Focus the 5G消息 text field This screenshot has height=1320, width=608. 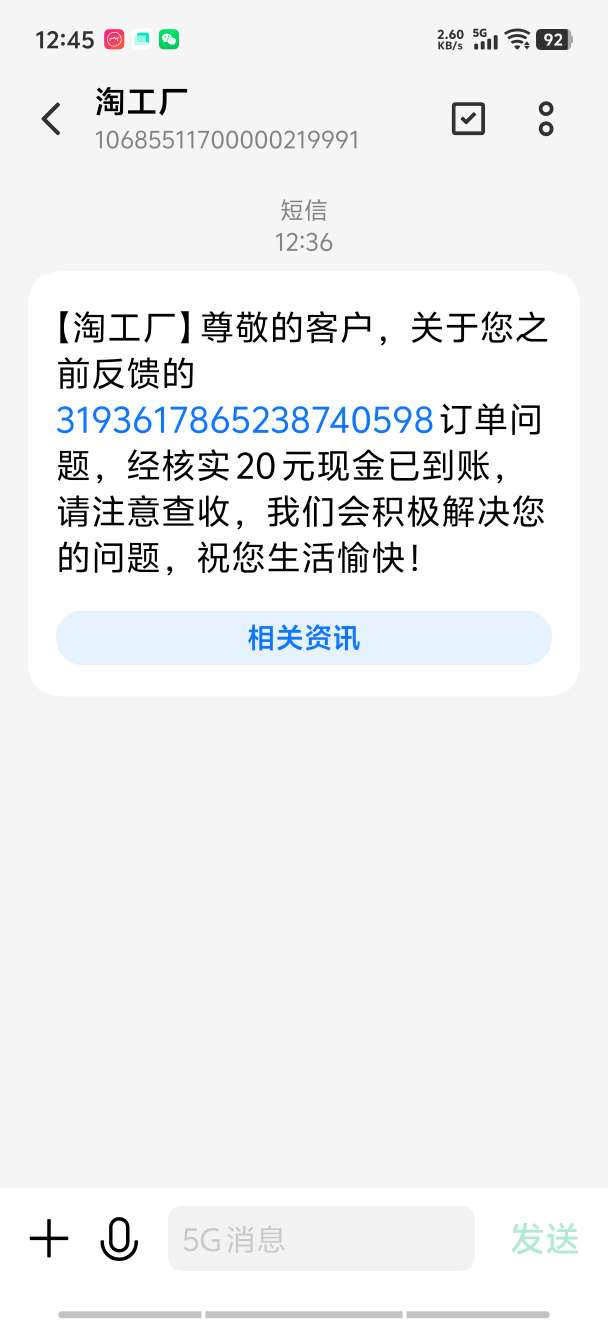pyautogui.click(x=320, y=1240)
